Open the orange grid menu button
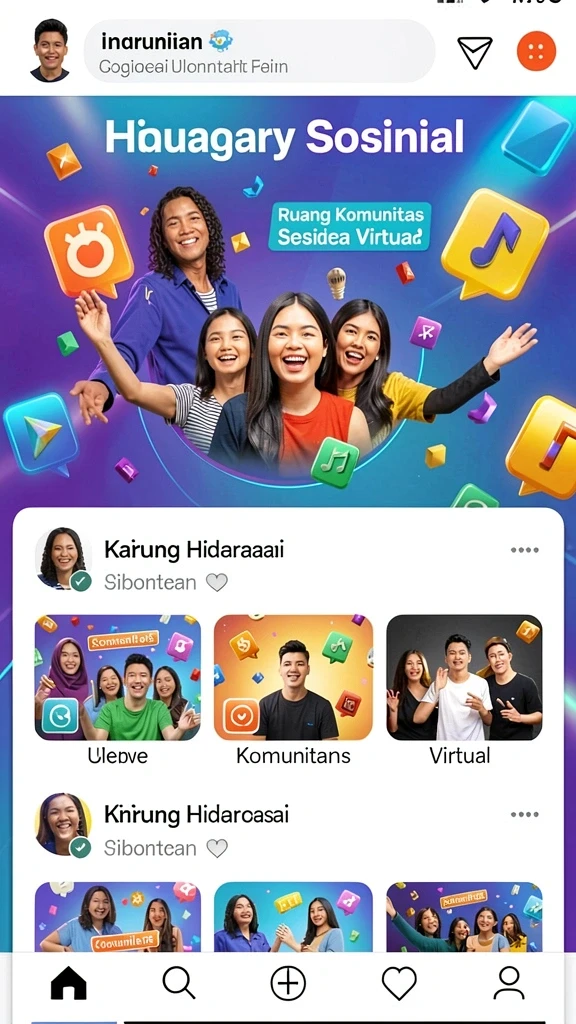The image size is (576, 1024). [536, 51]
